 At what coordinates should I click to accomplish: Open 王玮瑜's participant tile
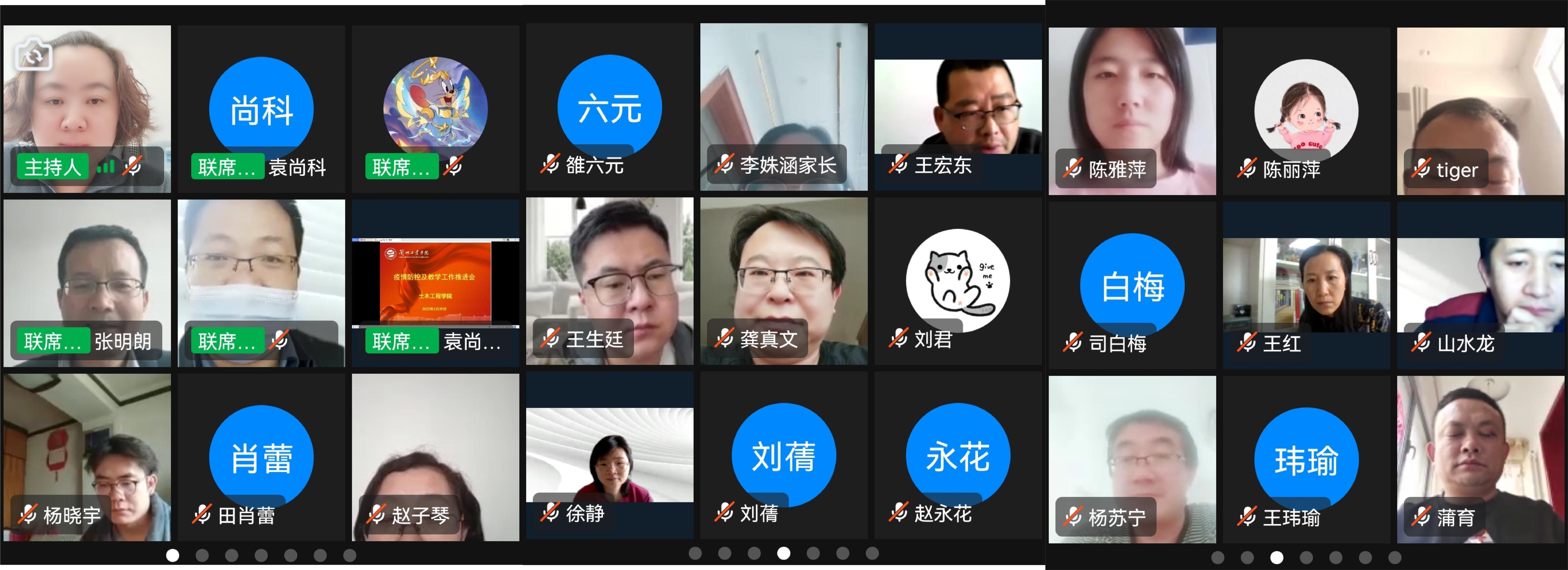[x=1306, y=460]
